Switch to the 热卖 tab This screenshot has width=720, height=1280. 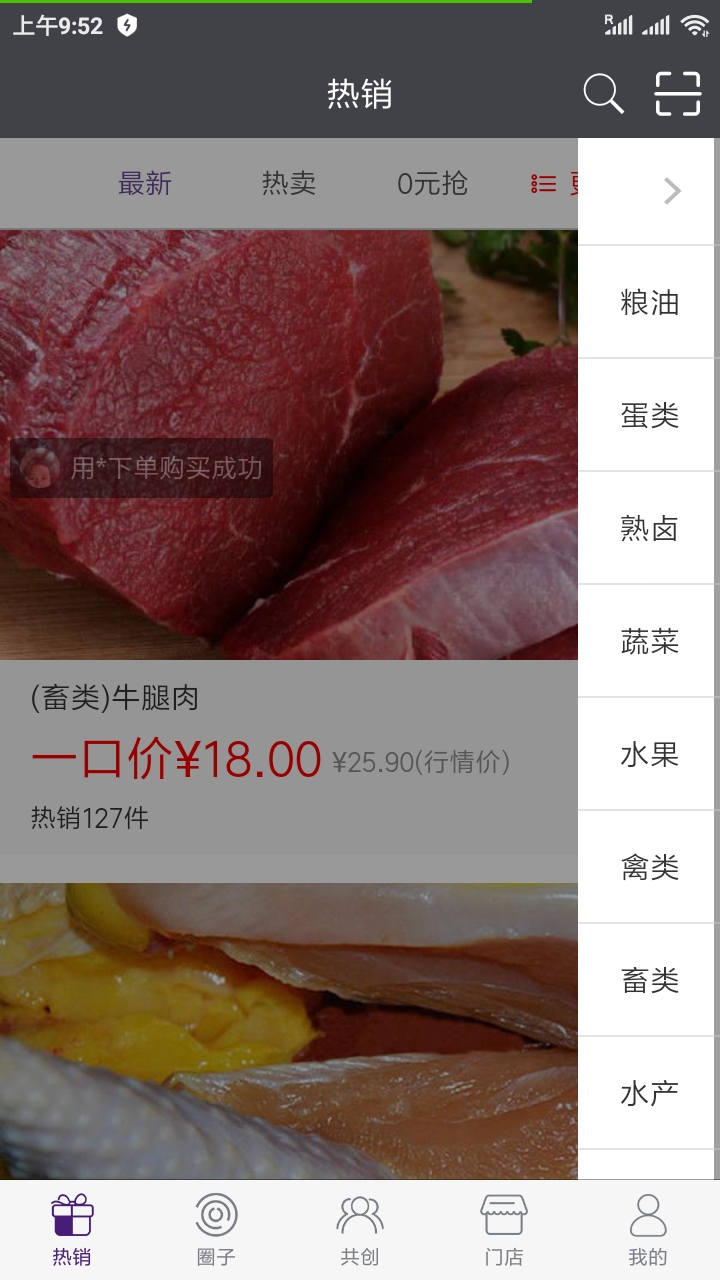[x=289, y=184]
